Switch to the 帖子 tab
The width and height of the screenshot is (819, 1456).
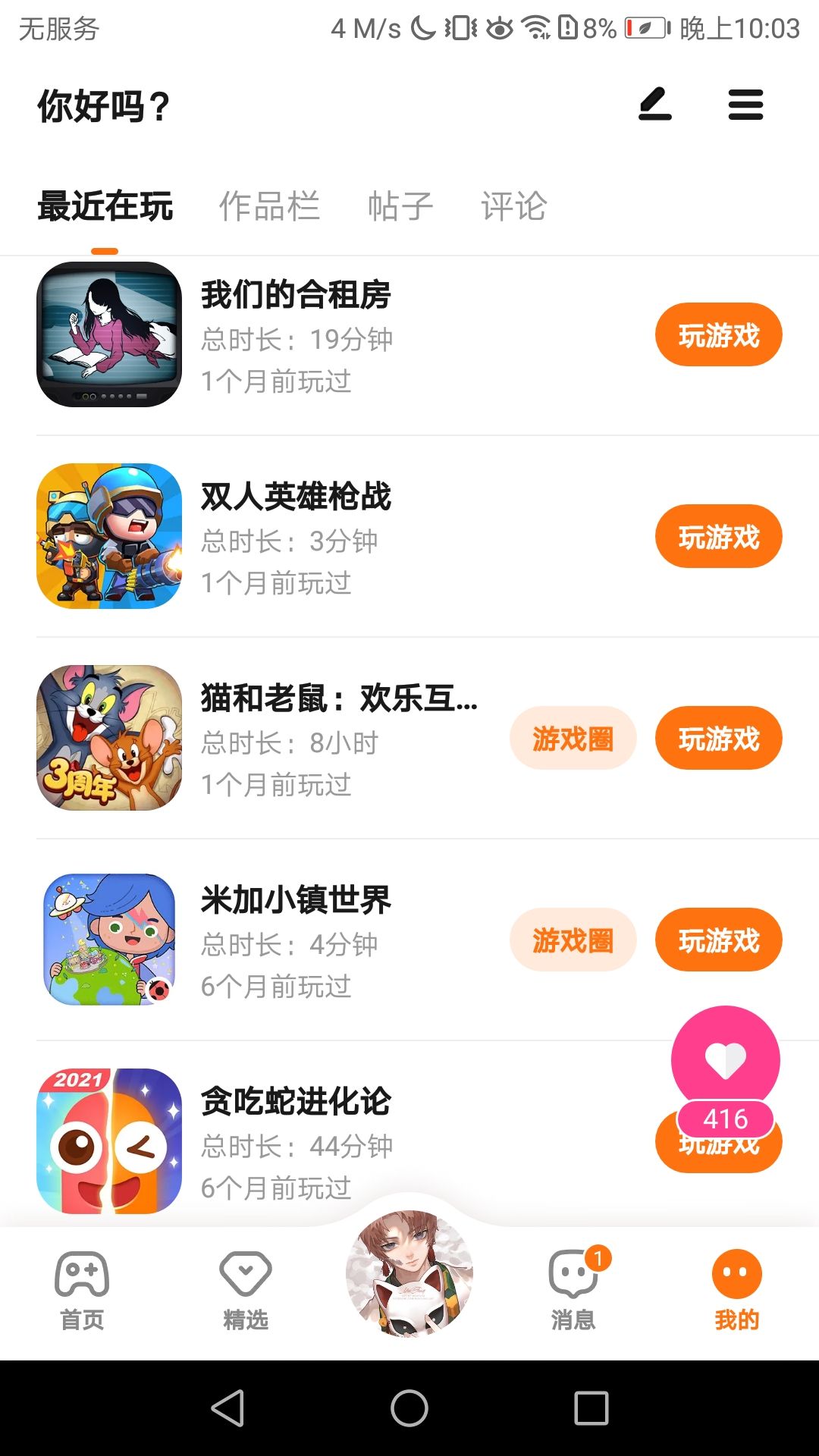coord(400,206)
